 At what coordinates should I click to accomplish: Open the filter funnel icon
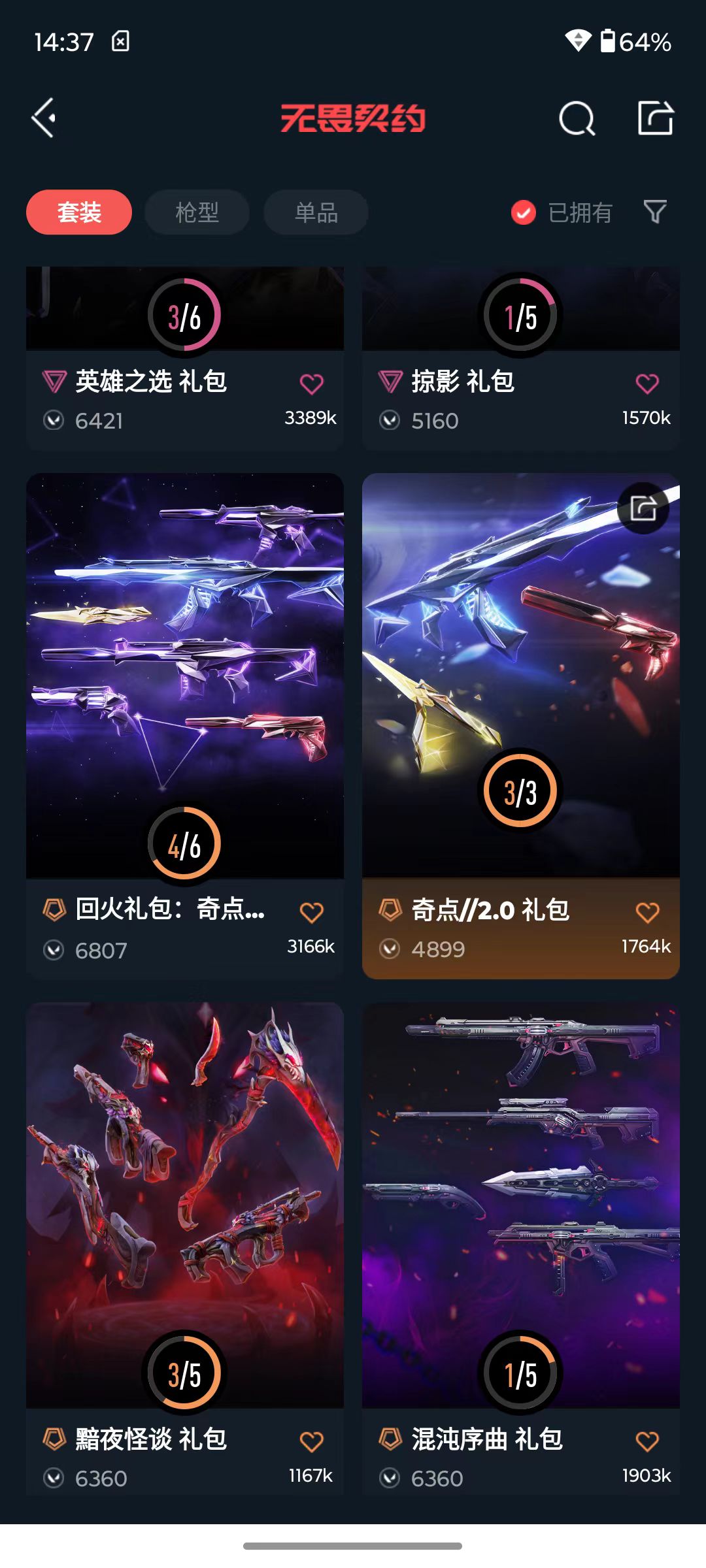[x=655, y=212]
